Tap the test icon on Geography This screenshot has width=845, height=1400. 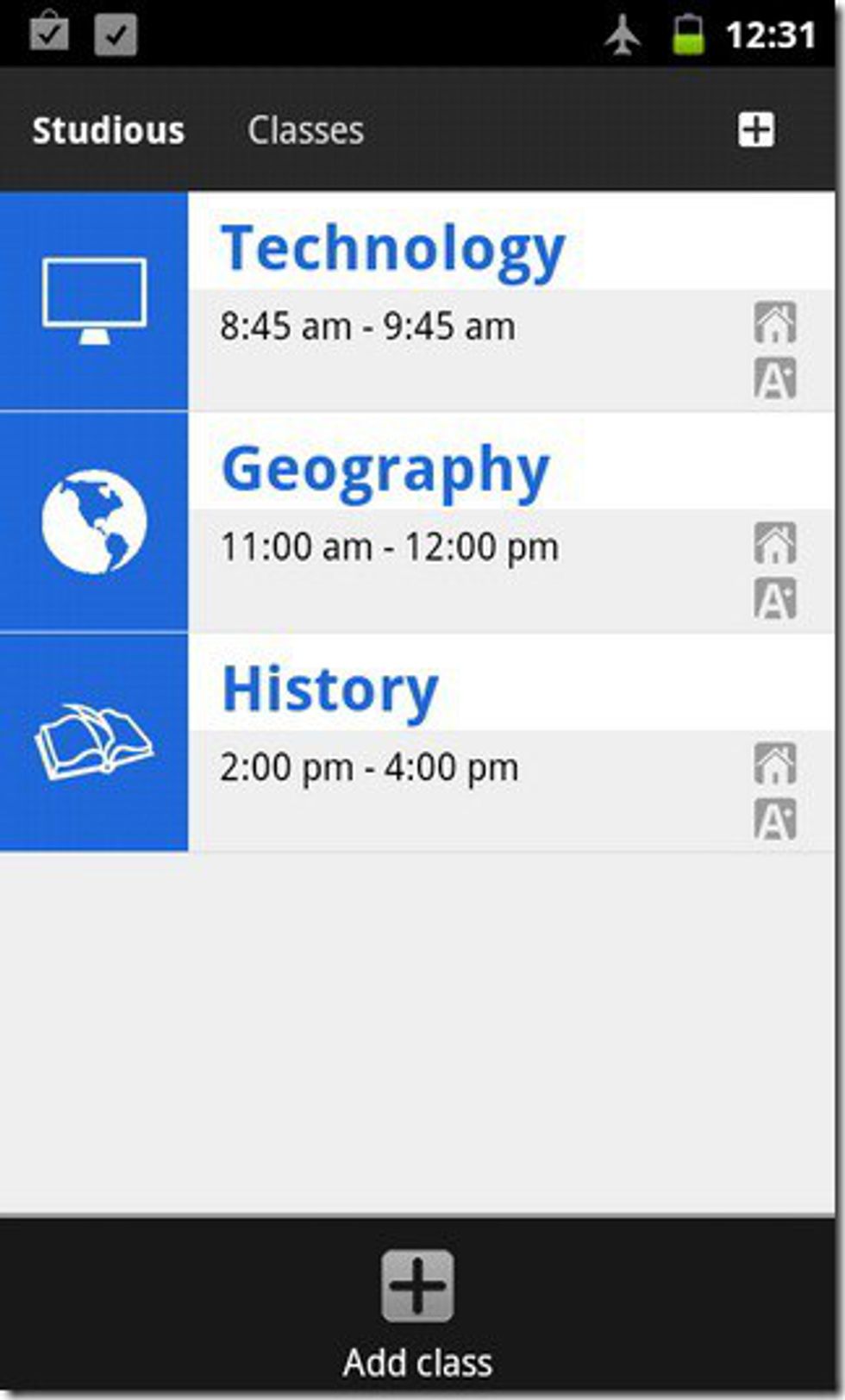pyautogui.click(x=774, y=599)
